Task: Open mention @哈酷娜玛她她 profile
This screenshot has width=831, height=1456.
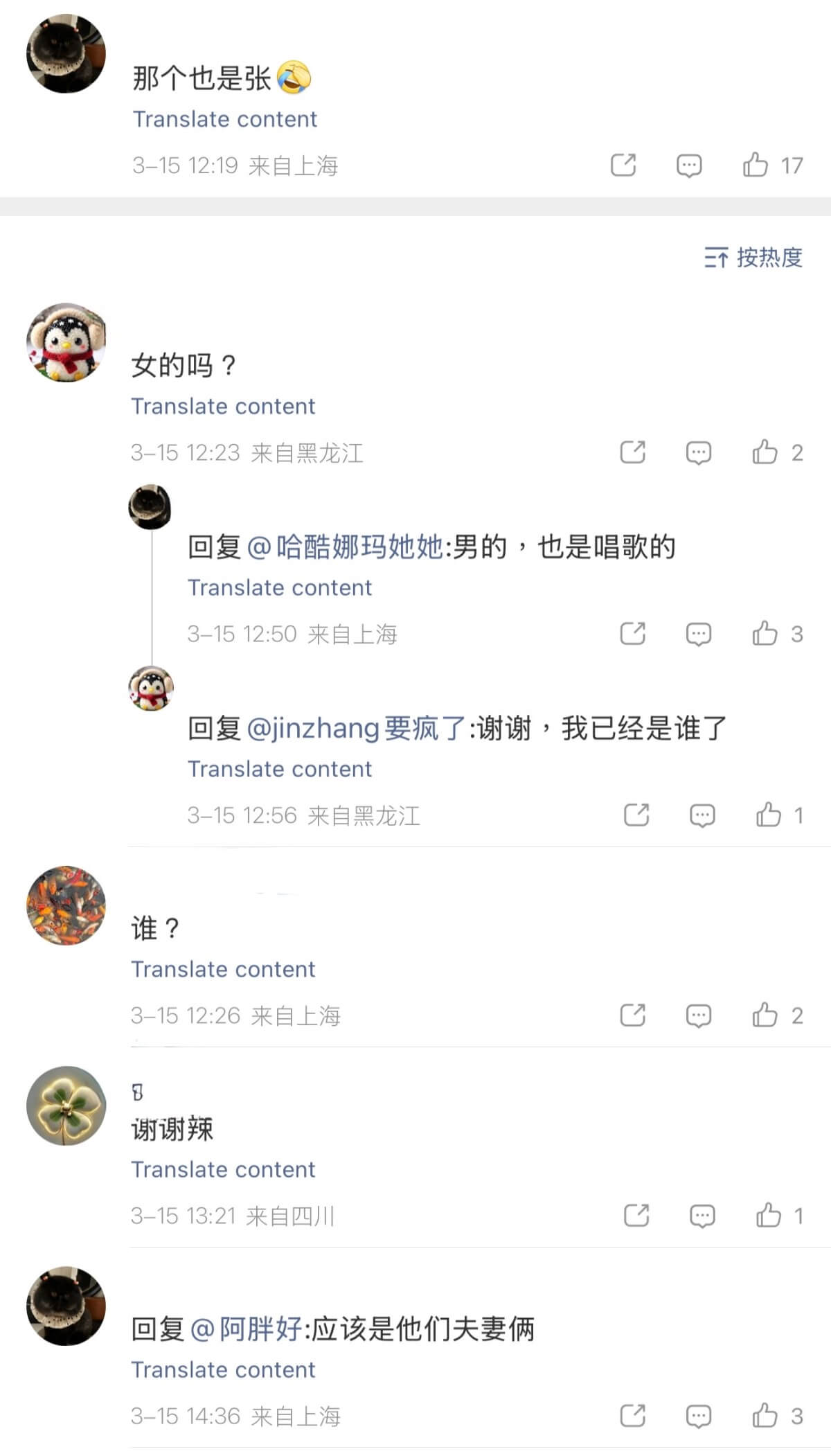Action: coord(344,547)
